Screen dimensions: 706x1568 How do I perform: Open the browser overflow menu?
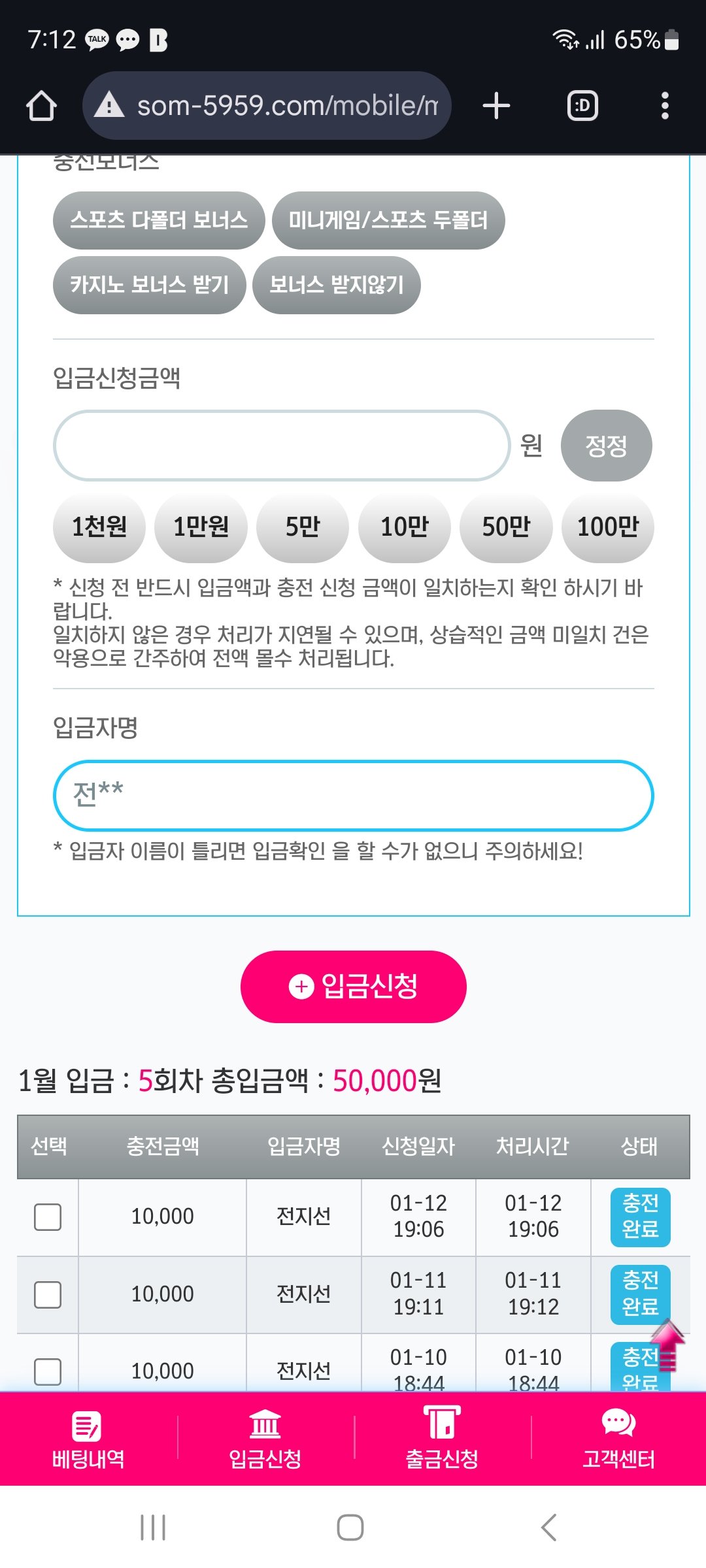664,105
